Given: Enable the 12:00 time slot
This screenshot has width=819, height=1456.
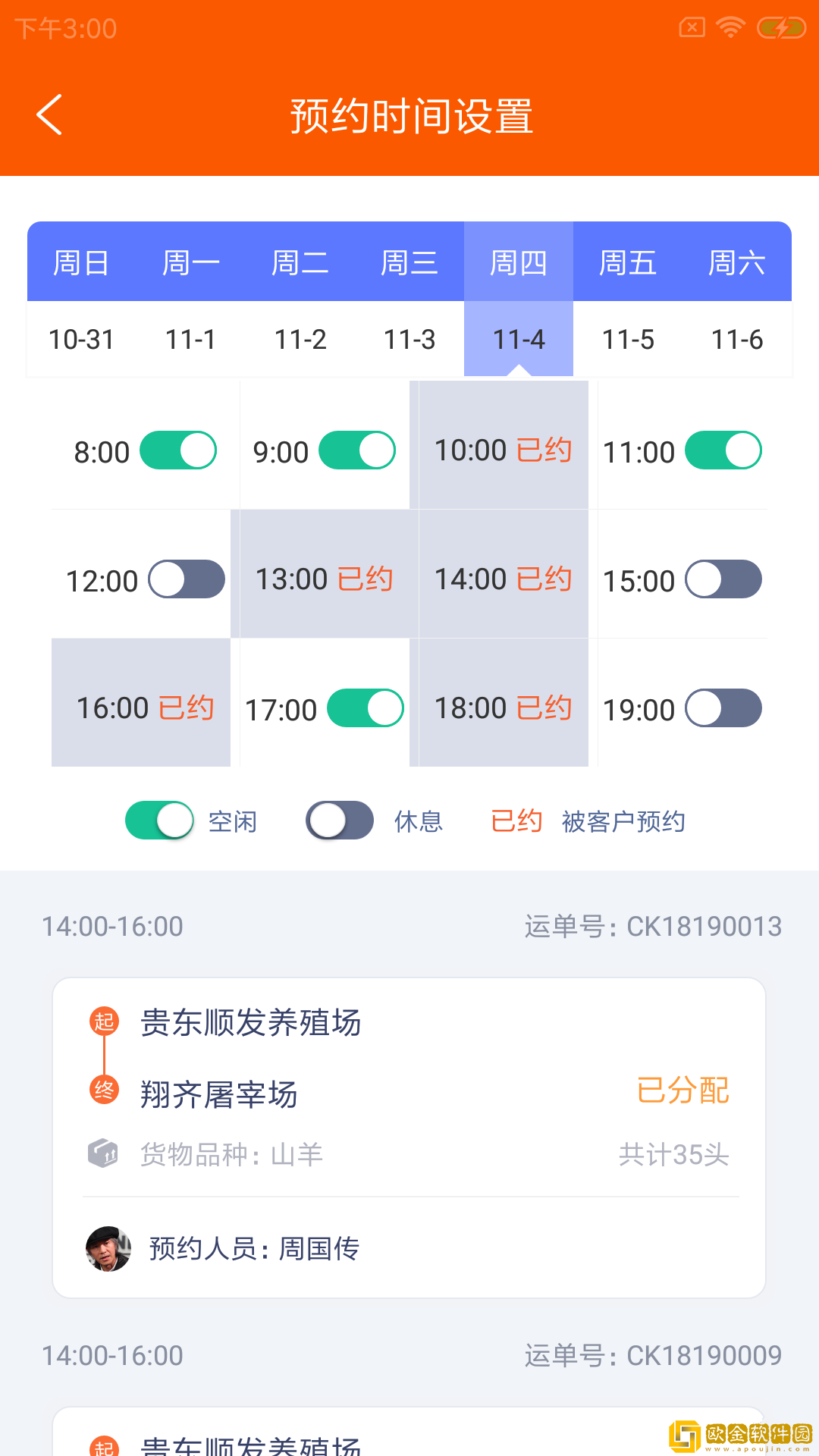Looking at the screenshot, I should point(187,579).
